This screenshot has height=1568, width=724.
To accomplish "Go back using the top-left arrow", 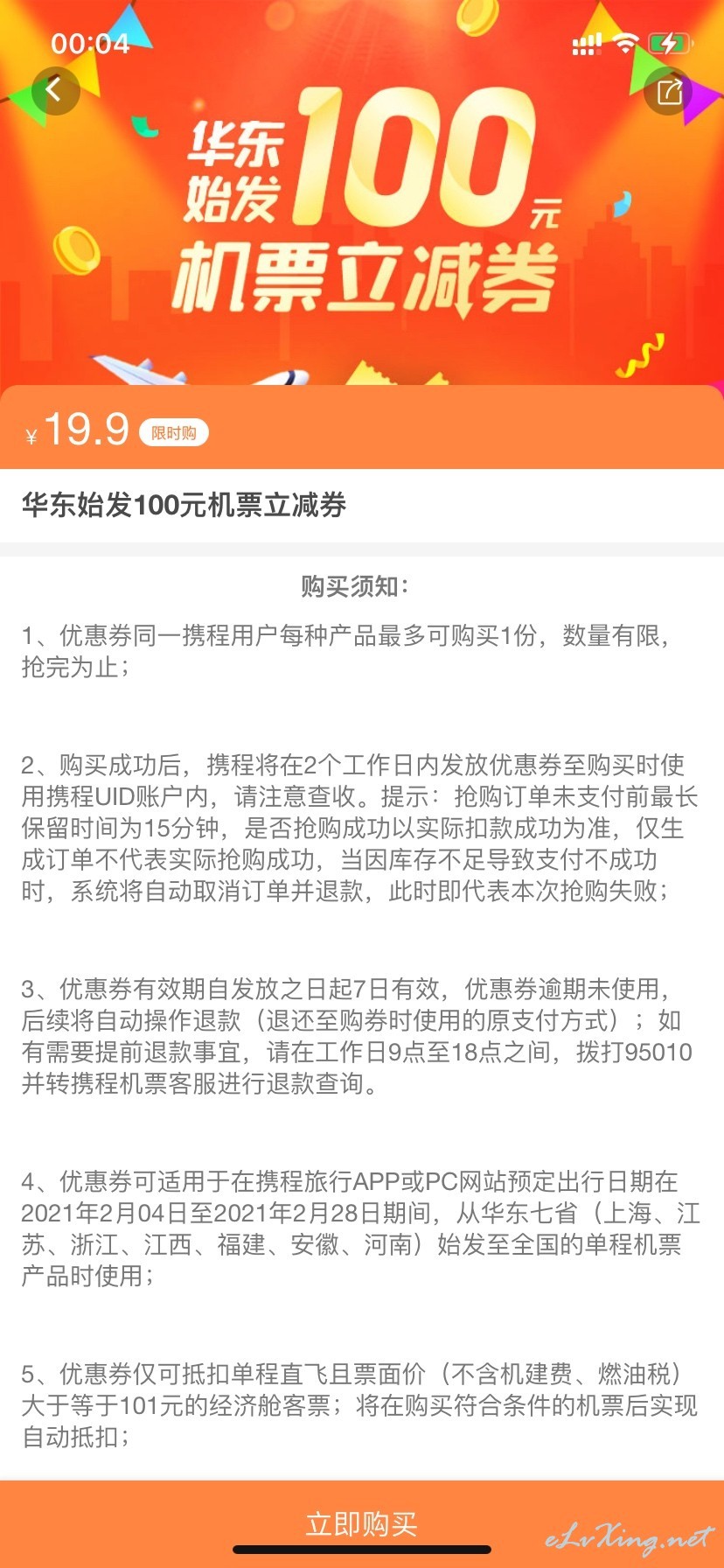I will pyautogui.click(x=55, y=90).
